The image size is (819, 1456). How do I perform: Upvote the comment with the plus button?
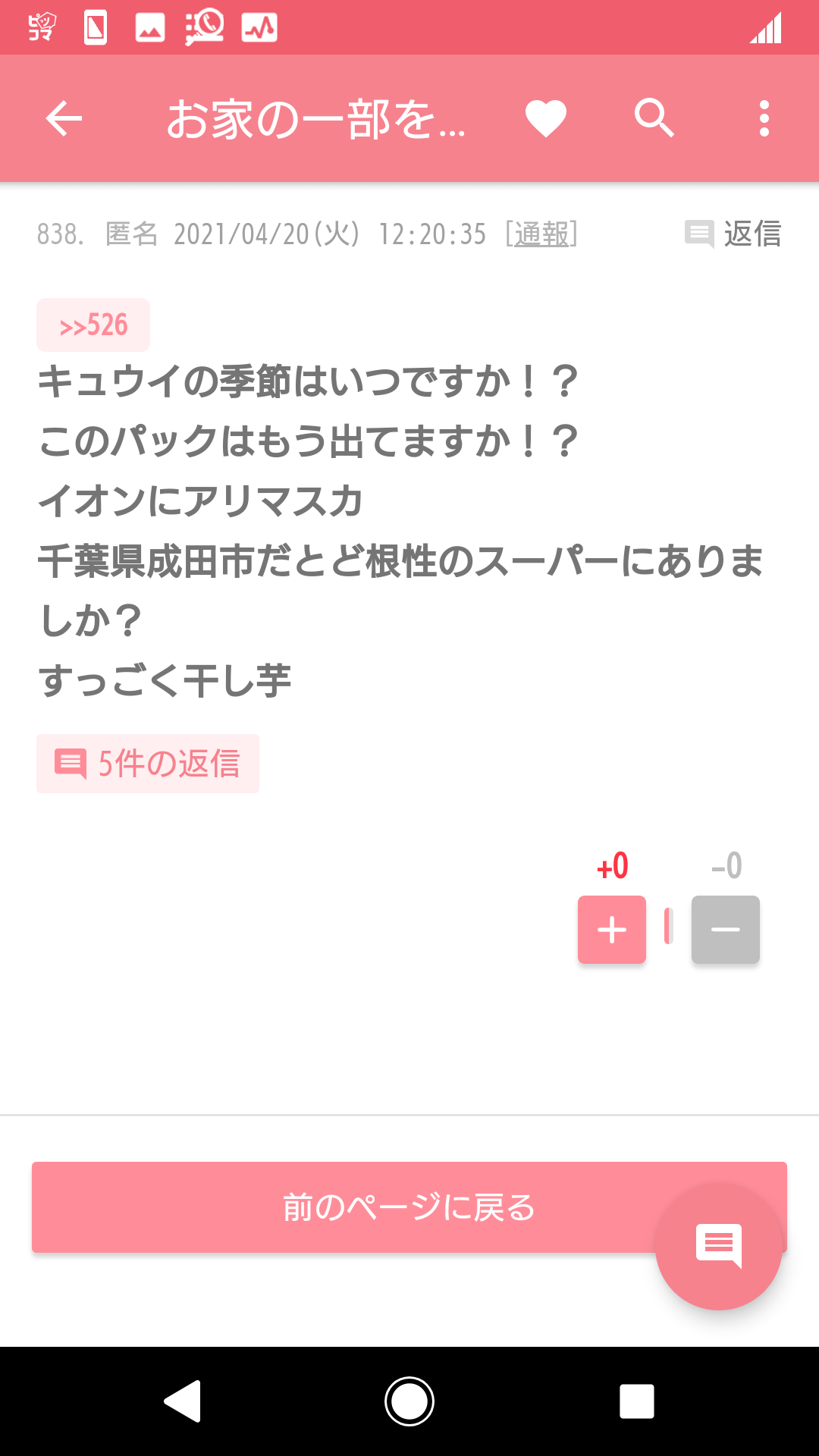(x=612, y=930)
